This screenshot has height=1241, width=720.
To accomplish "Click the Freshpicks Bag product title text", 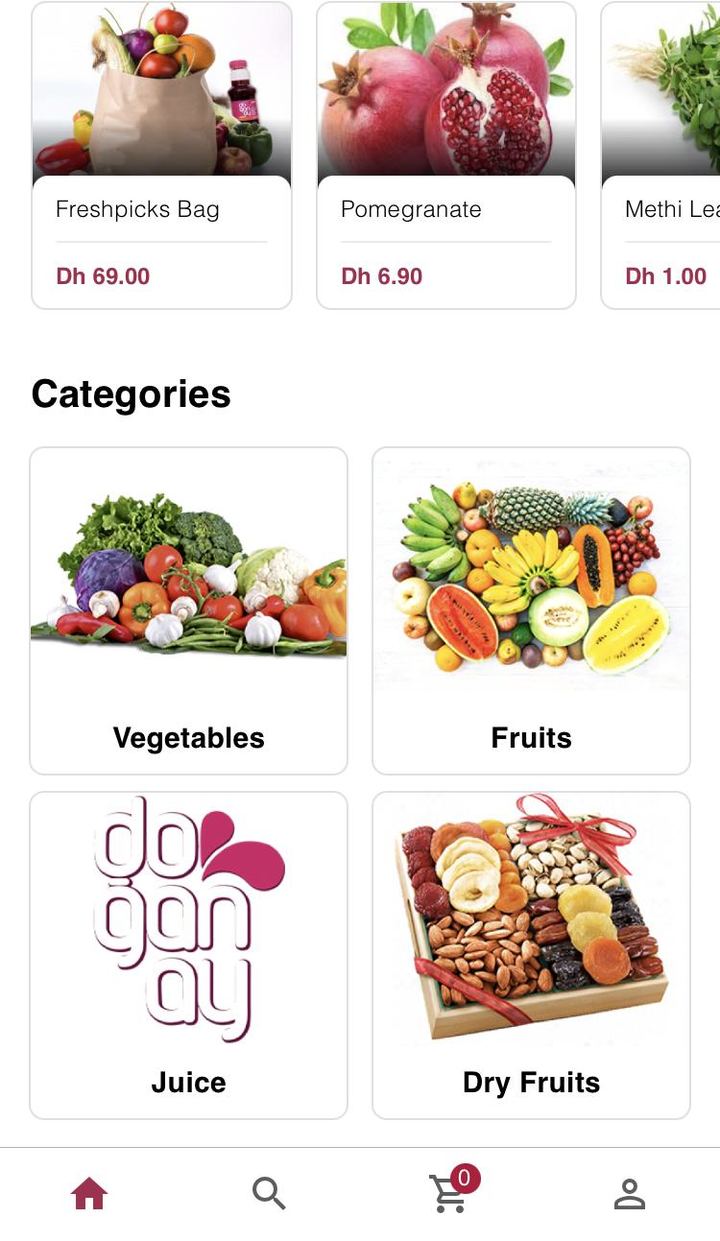I will [x=138, y=209].
